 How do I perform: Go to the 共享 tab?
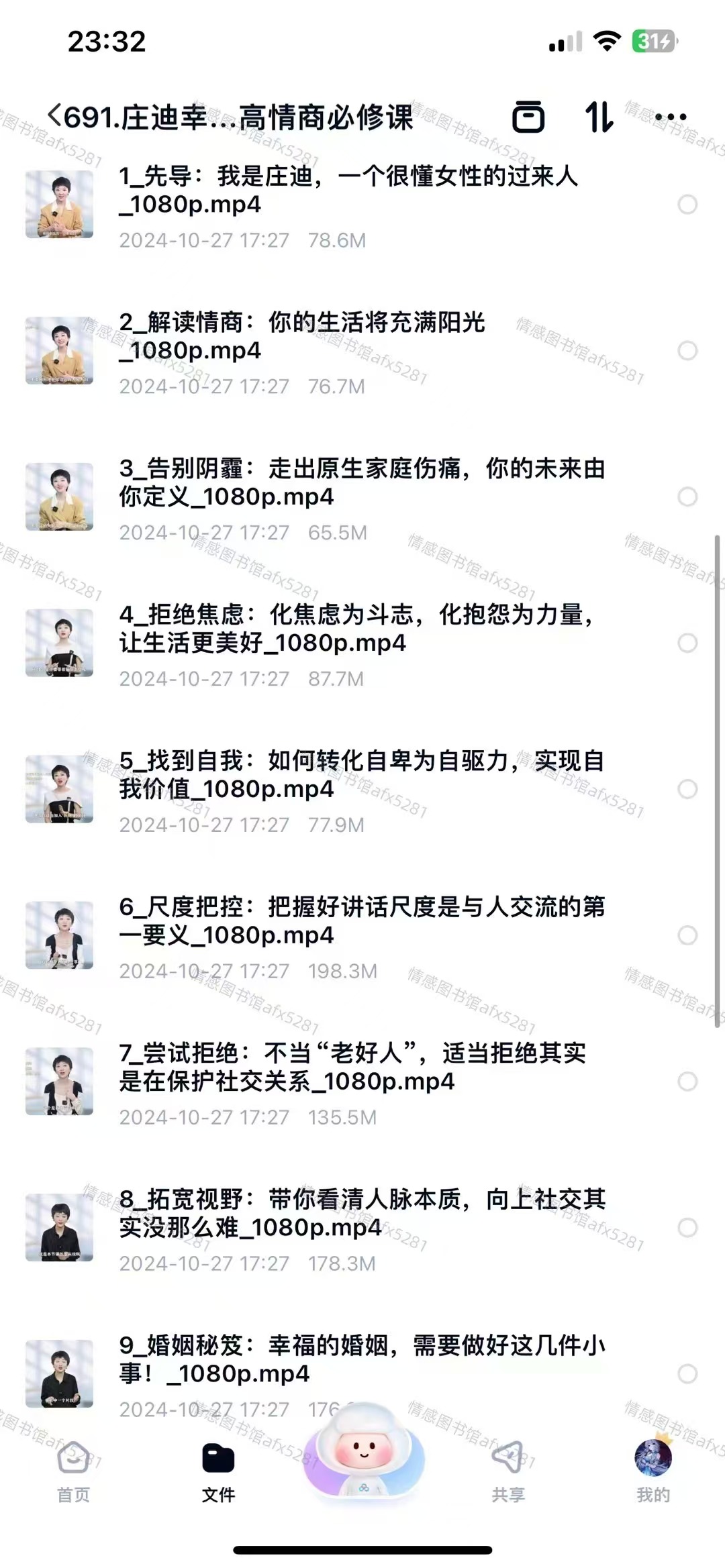pos(508,1470)
